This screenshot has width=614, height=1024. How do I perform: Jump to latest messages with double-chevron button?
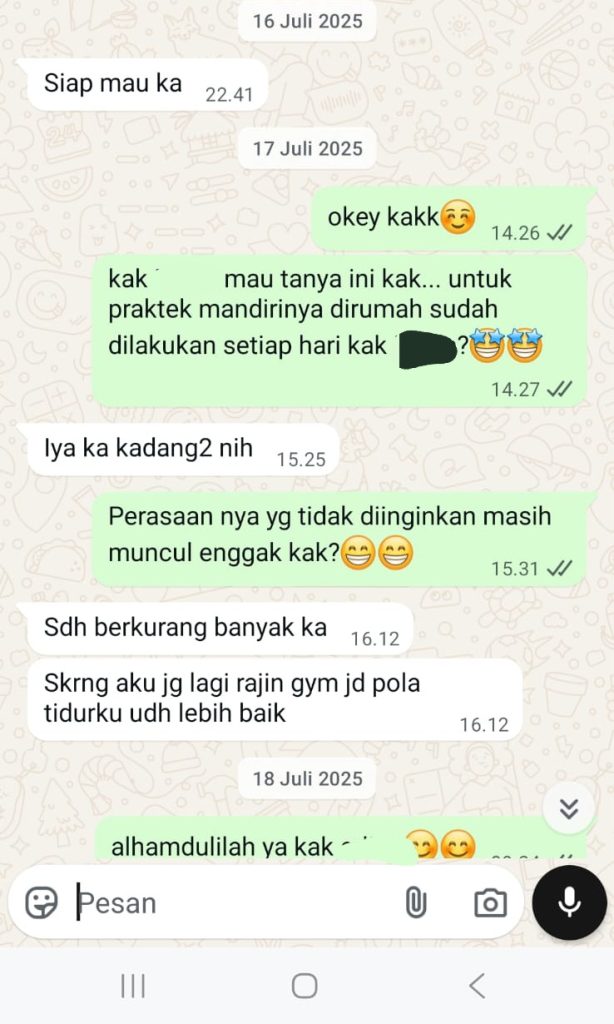tap(569, 809)
